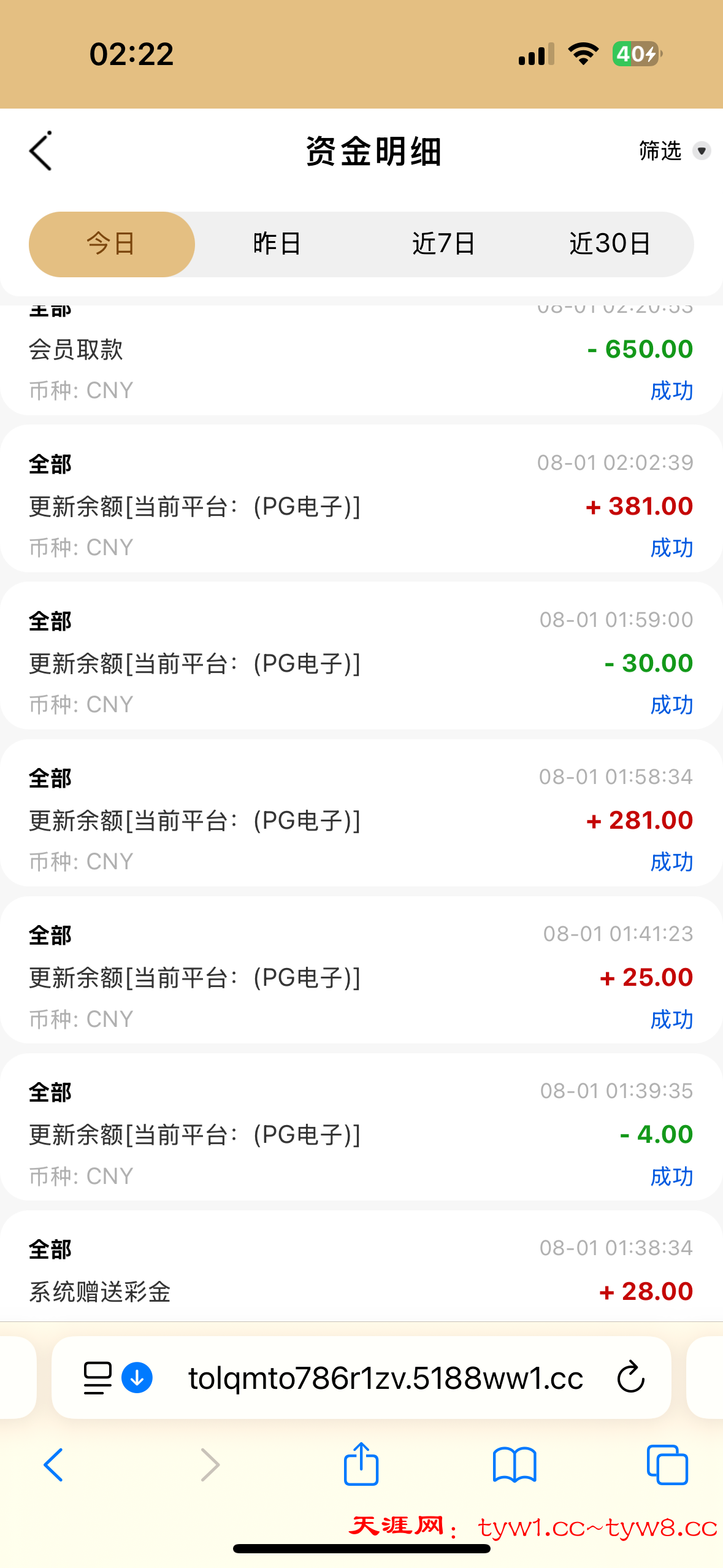Go back from the 资金明细 page

pyautogui.click(x=40, y=151)
